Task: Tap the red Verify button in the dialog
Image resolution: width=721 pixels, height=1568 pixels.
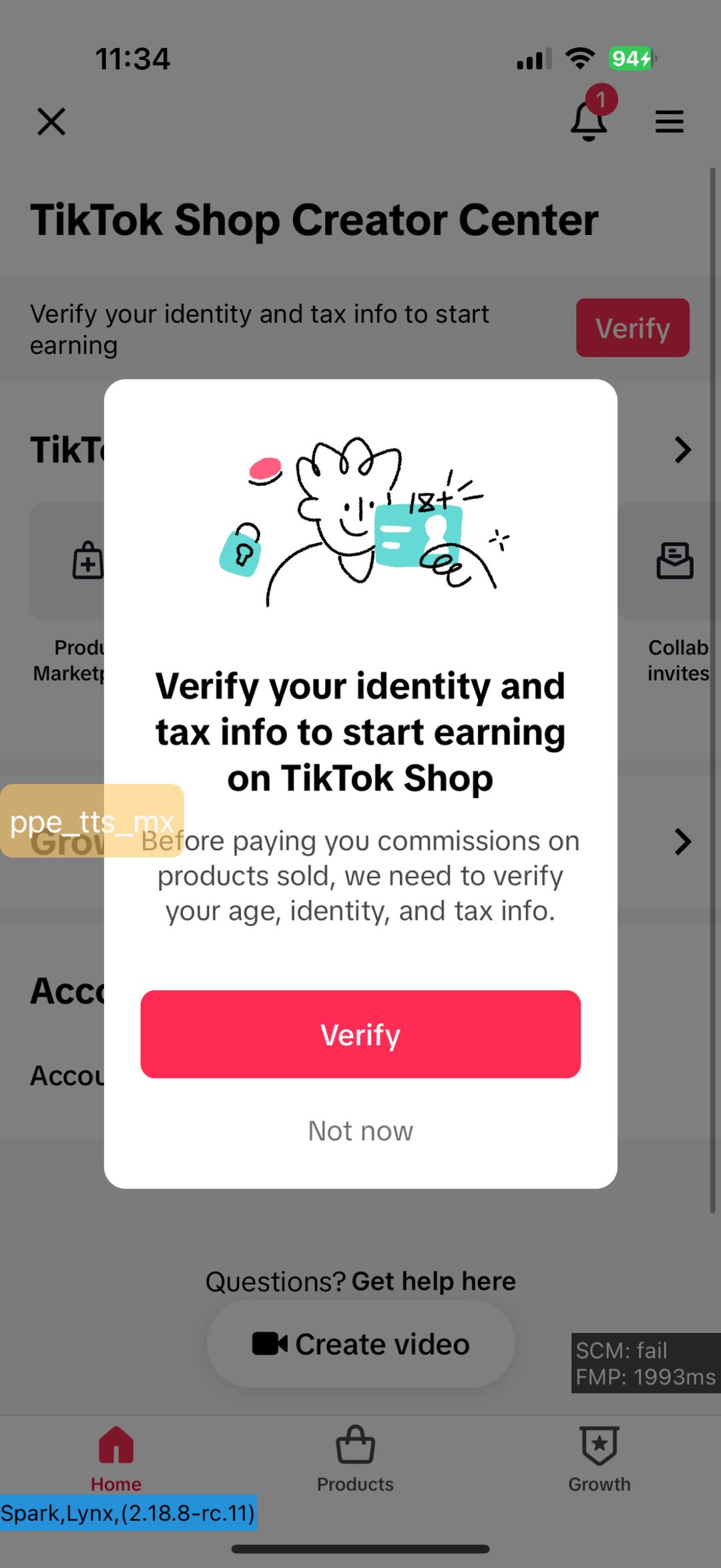Action: [360, 1034]
